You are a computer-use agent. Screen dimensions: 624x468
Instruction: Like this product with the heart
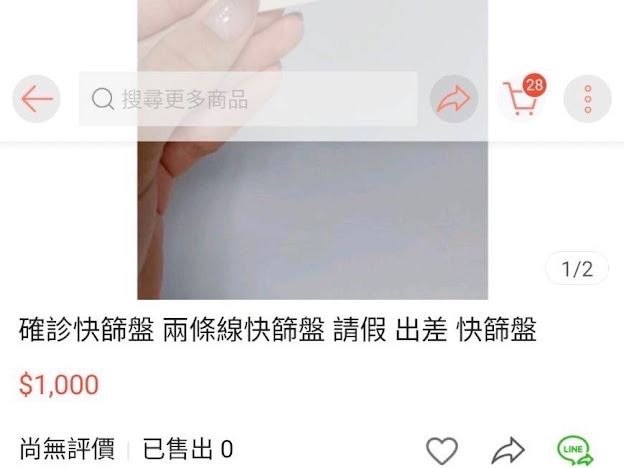click(441, 450)
